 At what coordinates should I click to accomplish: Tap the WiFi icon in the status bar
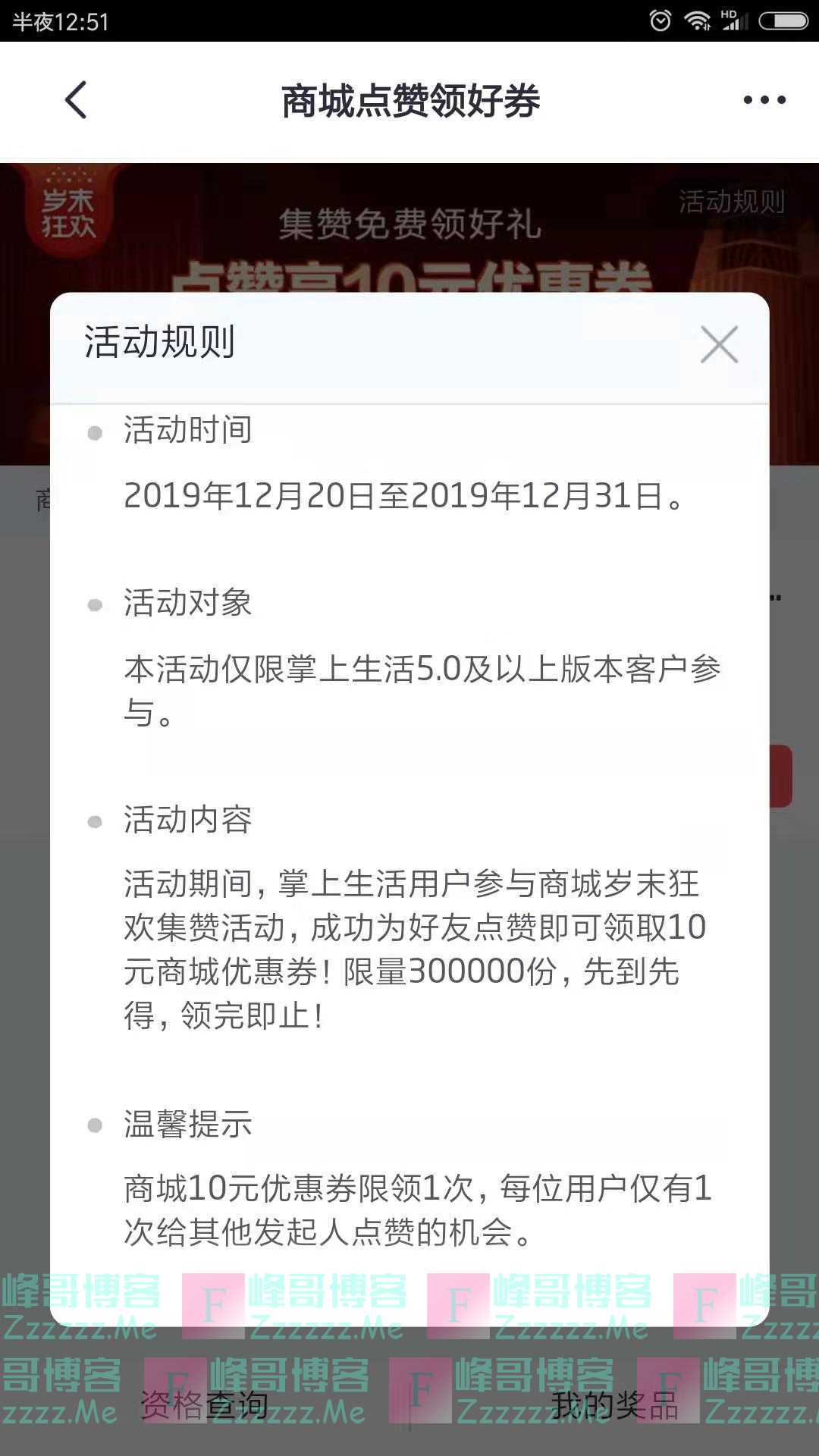[698, 20]
